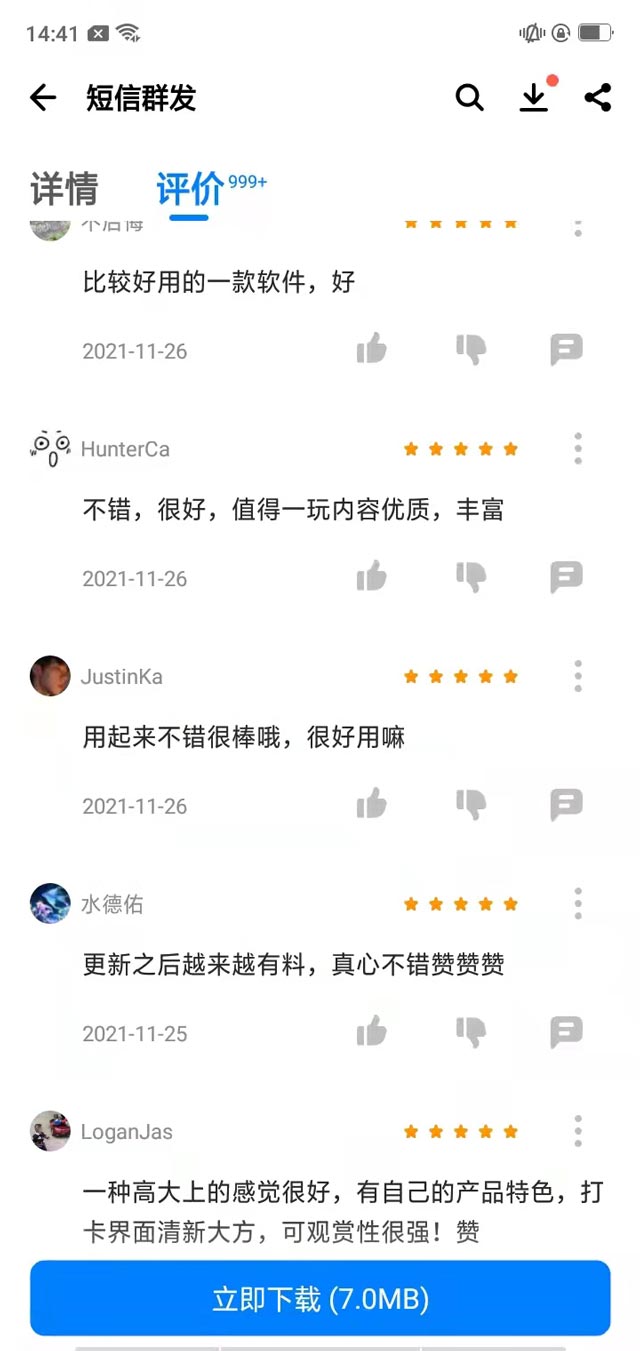Open the search icon in the top bar
This screenshot has width=640, height=1351.
point(469,97)
